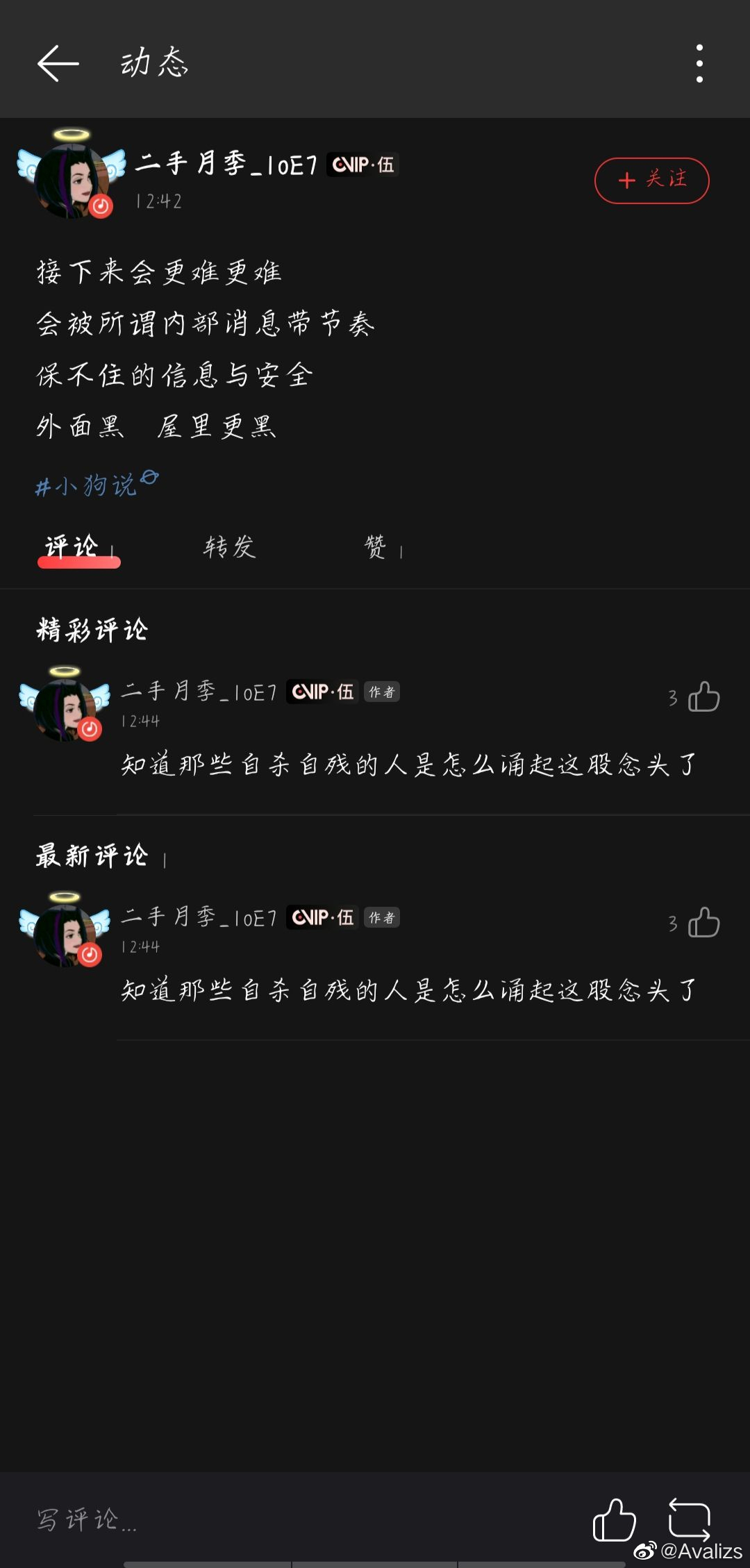Repost this post with the repost icon
The image size is (750, 1568).
pos(689,1518)
